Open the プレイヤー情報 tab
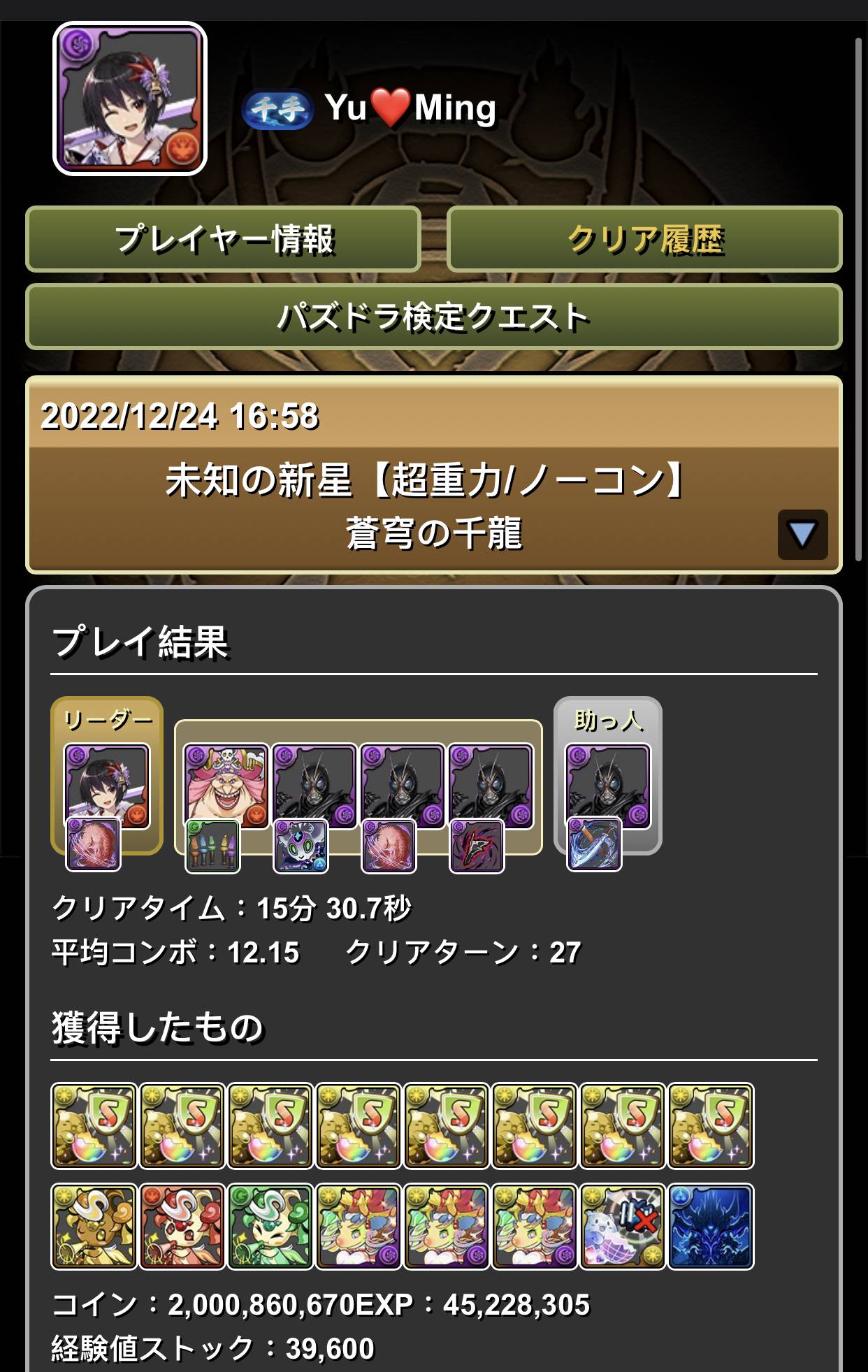This screenshot has height=1372, width=868. [x=223, y=240]
